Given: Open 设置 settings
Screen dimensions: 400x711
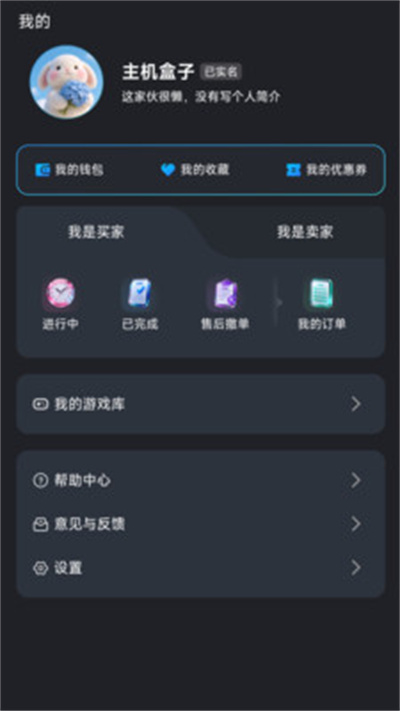Looking at the screenshot, I should (200, 568).
